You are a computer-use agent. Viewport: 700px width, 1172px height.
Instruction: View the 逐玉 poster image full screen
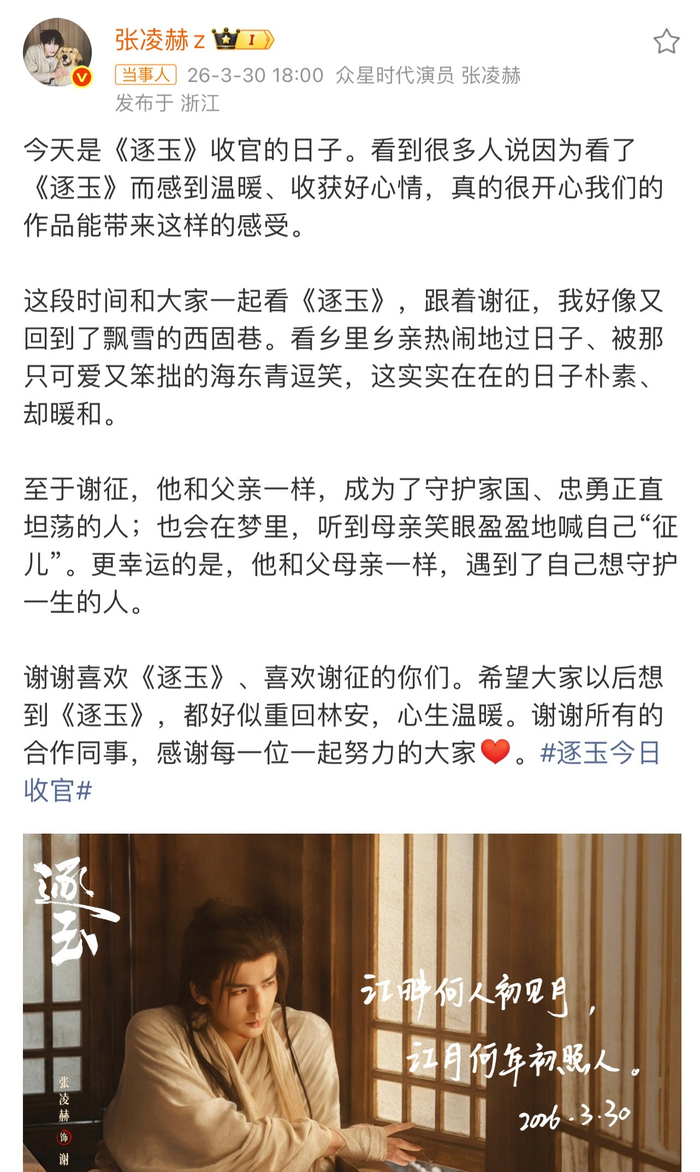coord(352,1000)
